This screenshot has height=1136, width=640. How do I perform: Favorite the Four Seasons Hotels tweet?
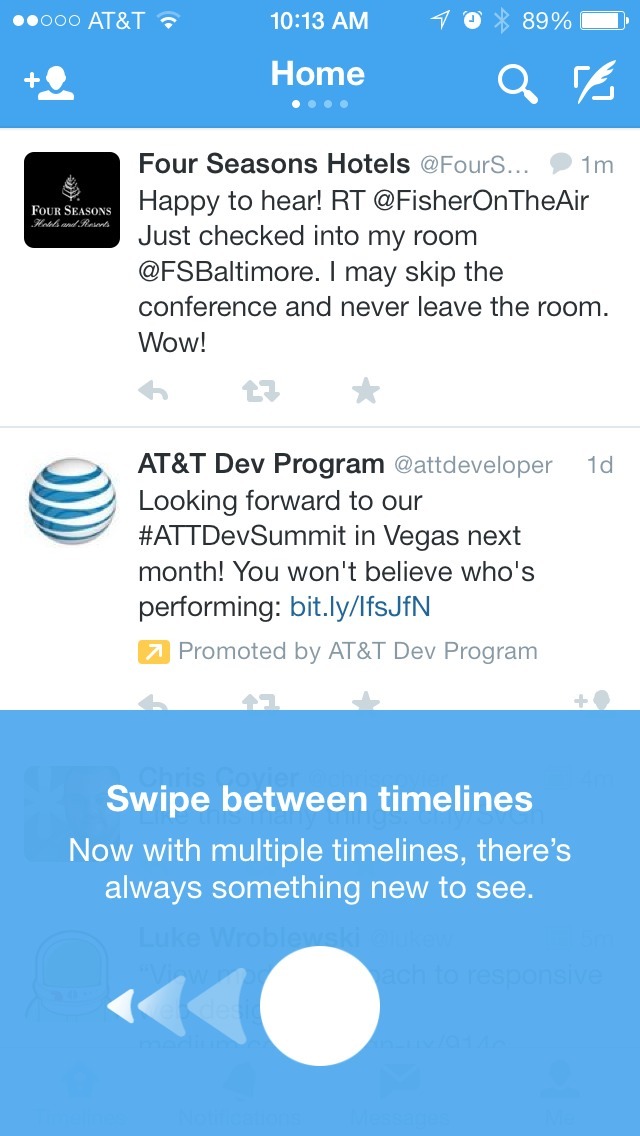[x=366, y=391]
